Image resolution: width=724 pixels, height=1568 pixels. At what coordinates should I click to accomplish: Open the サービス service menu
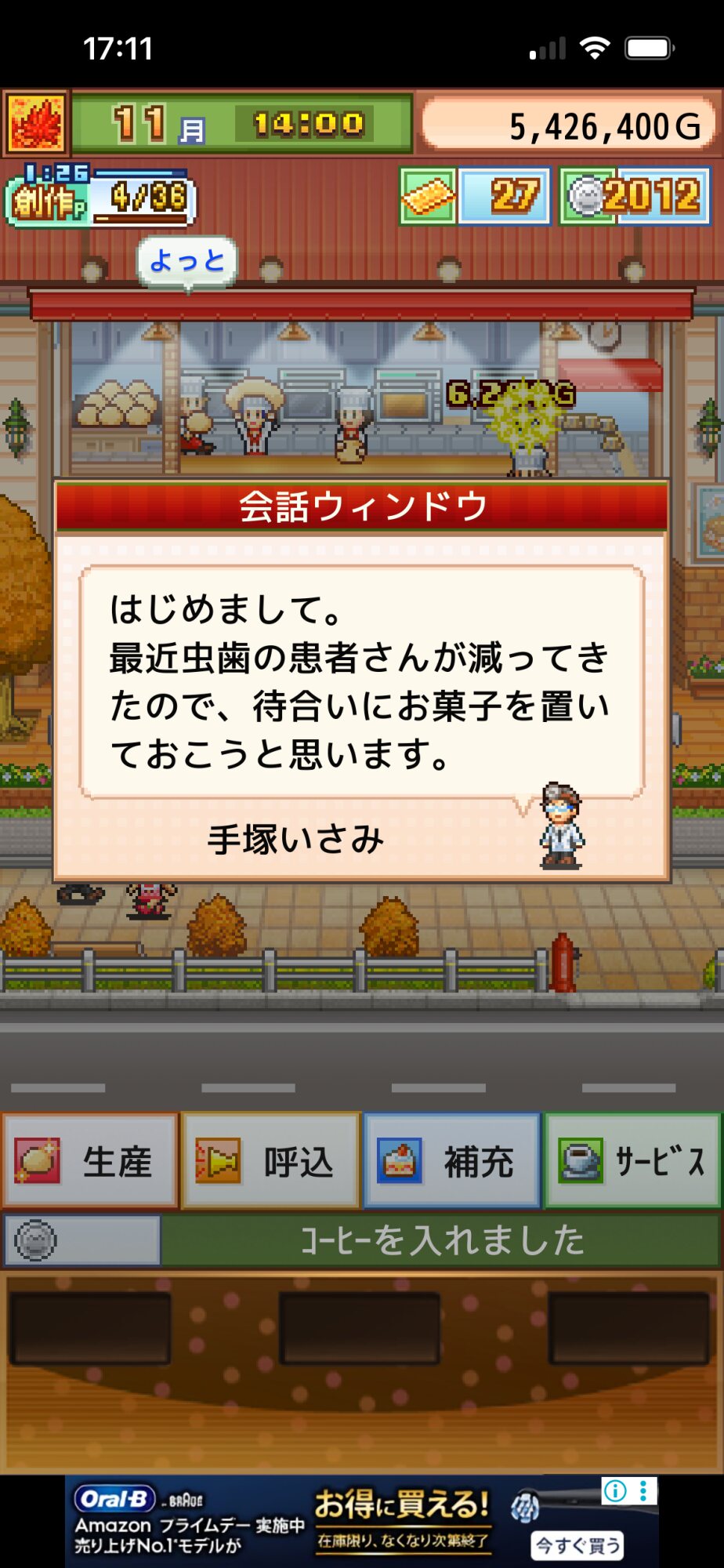pos(633,1161)
